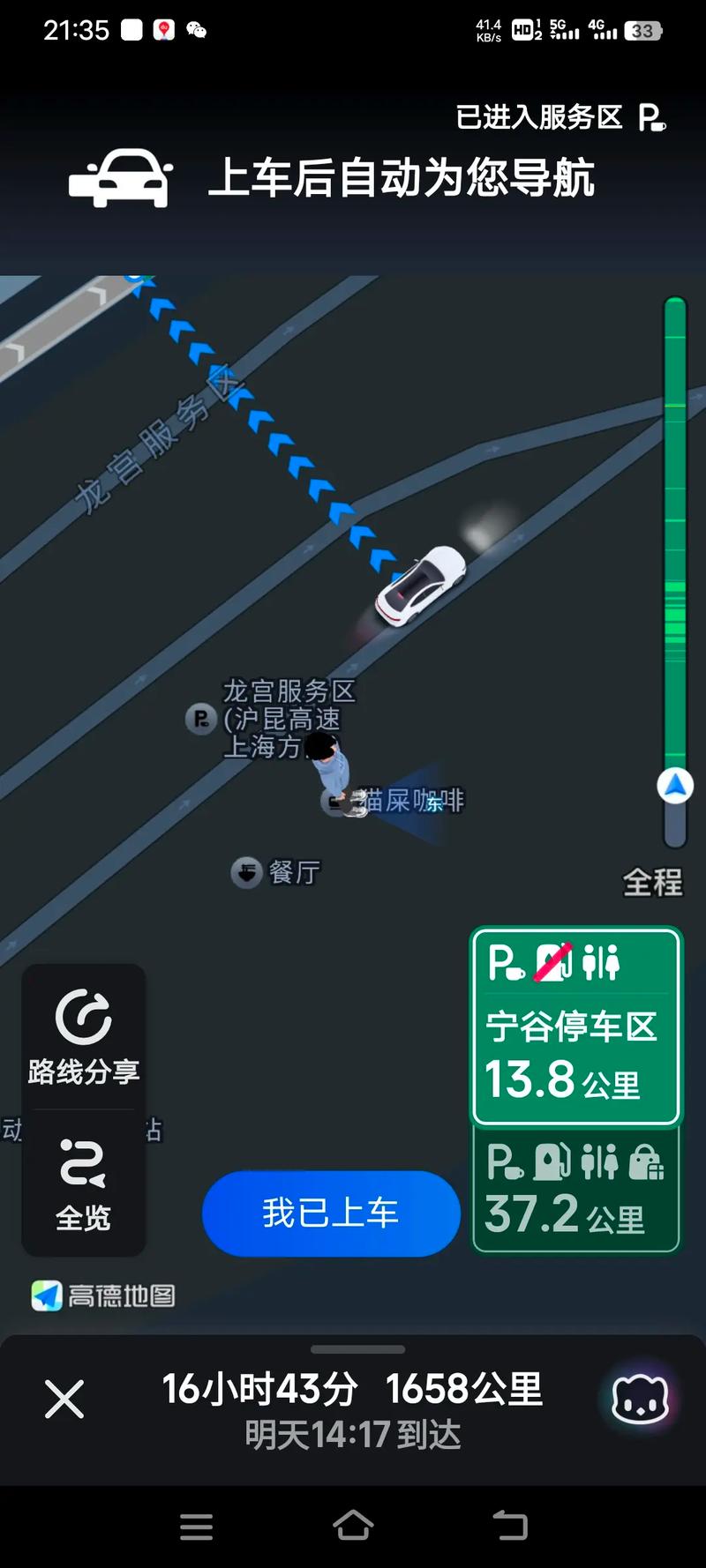Tap the 高德地图 logo
The width and height of the screenshot is (706, 1568).
(102, 1296)
